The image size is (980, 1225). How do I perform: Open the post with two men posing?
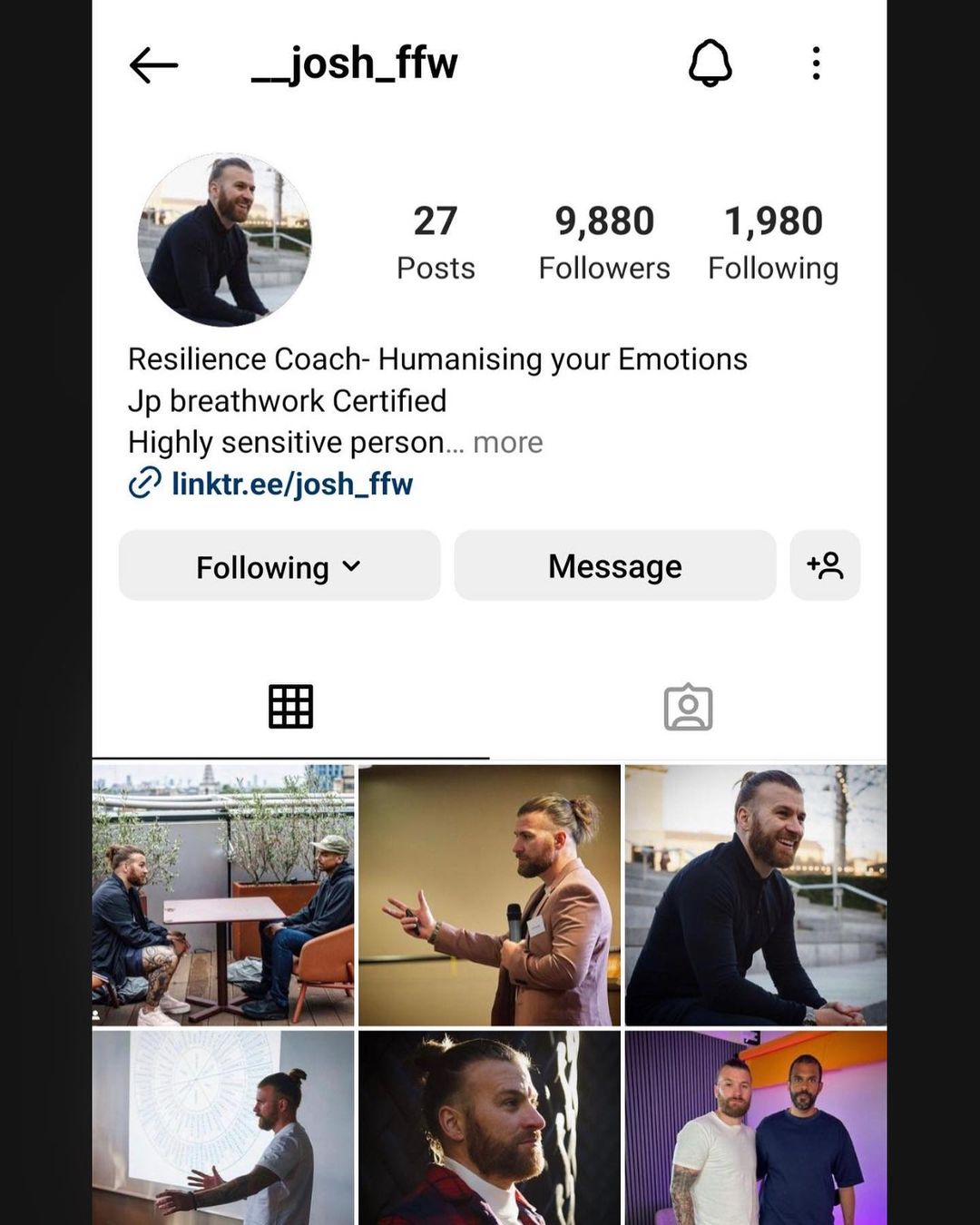pos(756,1127)
